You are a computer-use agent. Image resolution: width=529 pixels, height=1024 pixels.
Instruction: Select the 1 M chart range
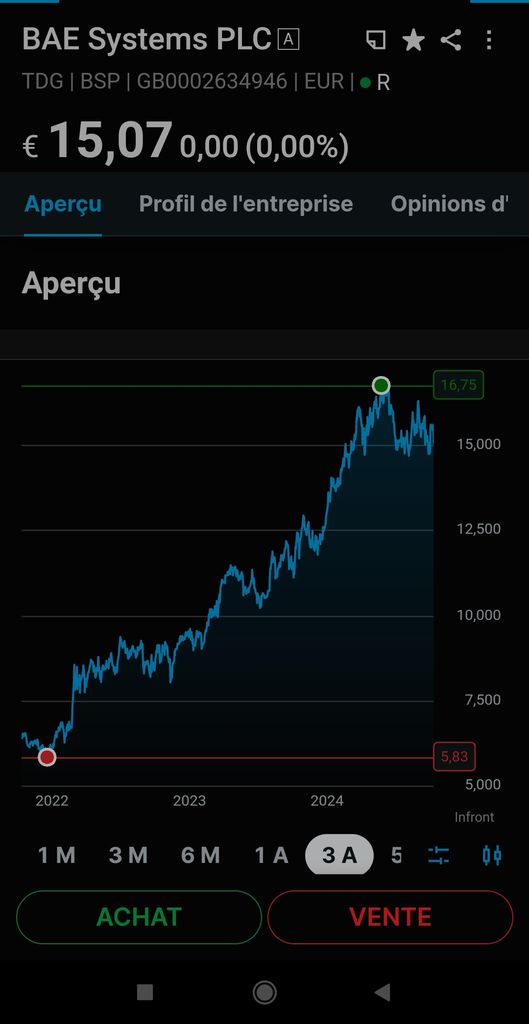click(56, 855)
